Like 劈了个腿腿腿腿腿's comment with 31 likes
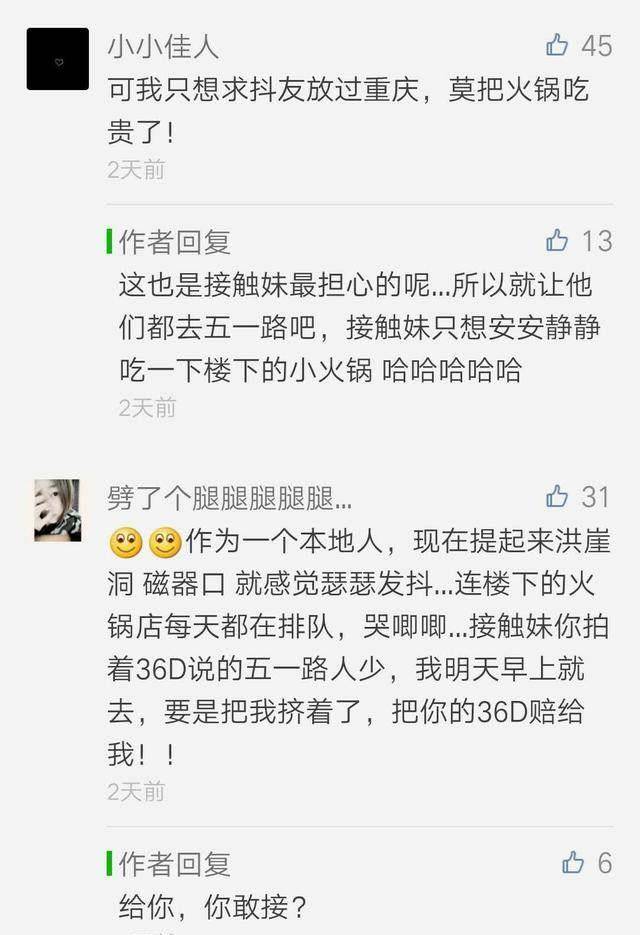 click(558, 495)
